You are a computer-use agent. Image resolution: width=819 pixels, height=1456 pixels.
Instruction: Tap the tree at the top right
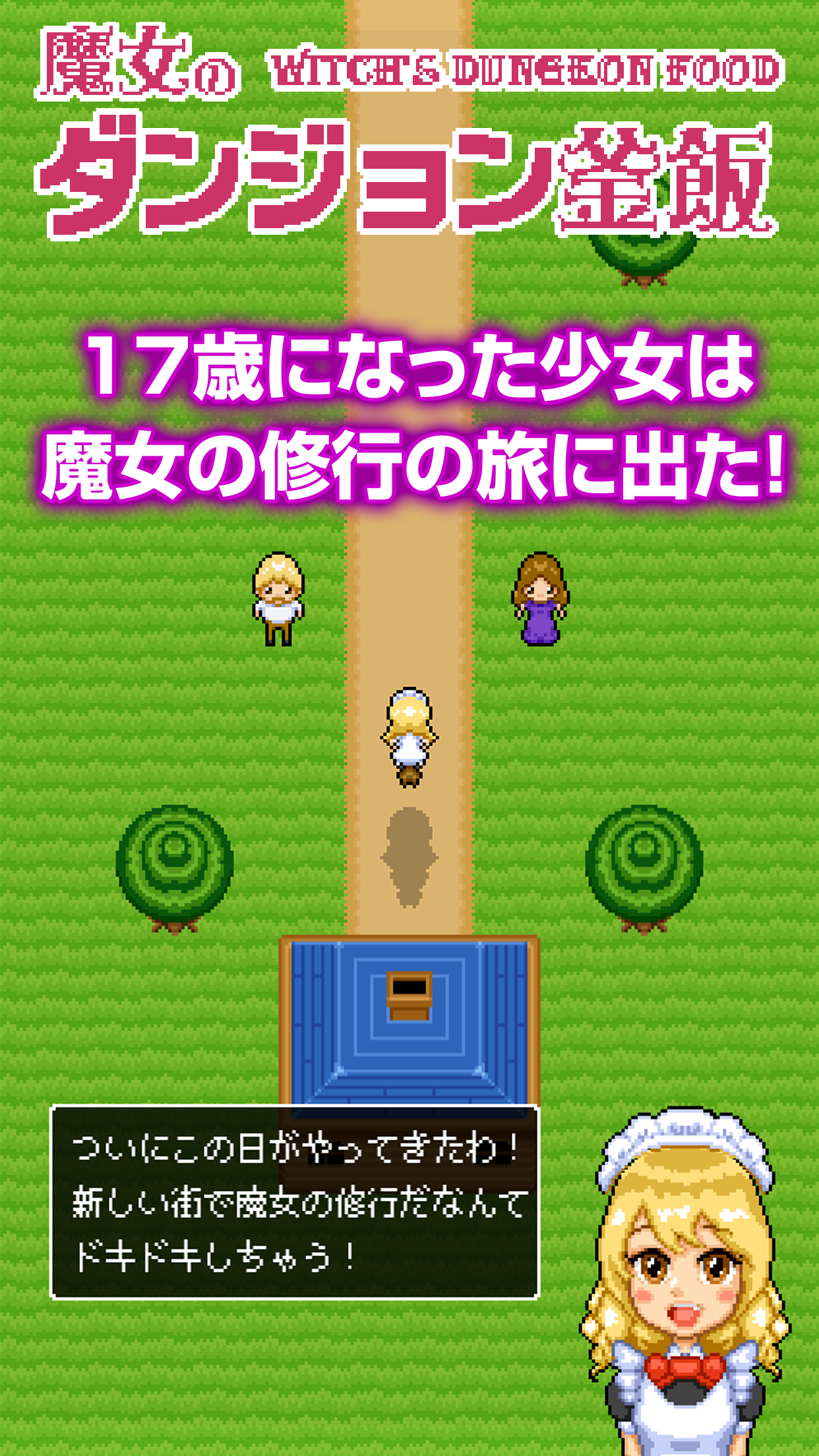[643, 257]
